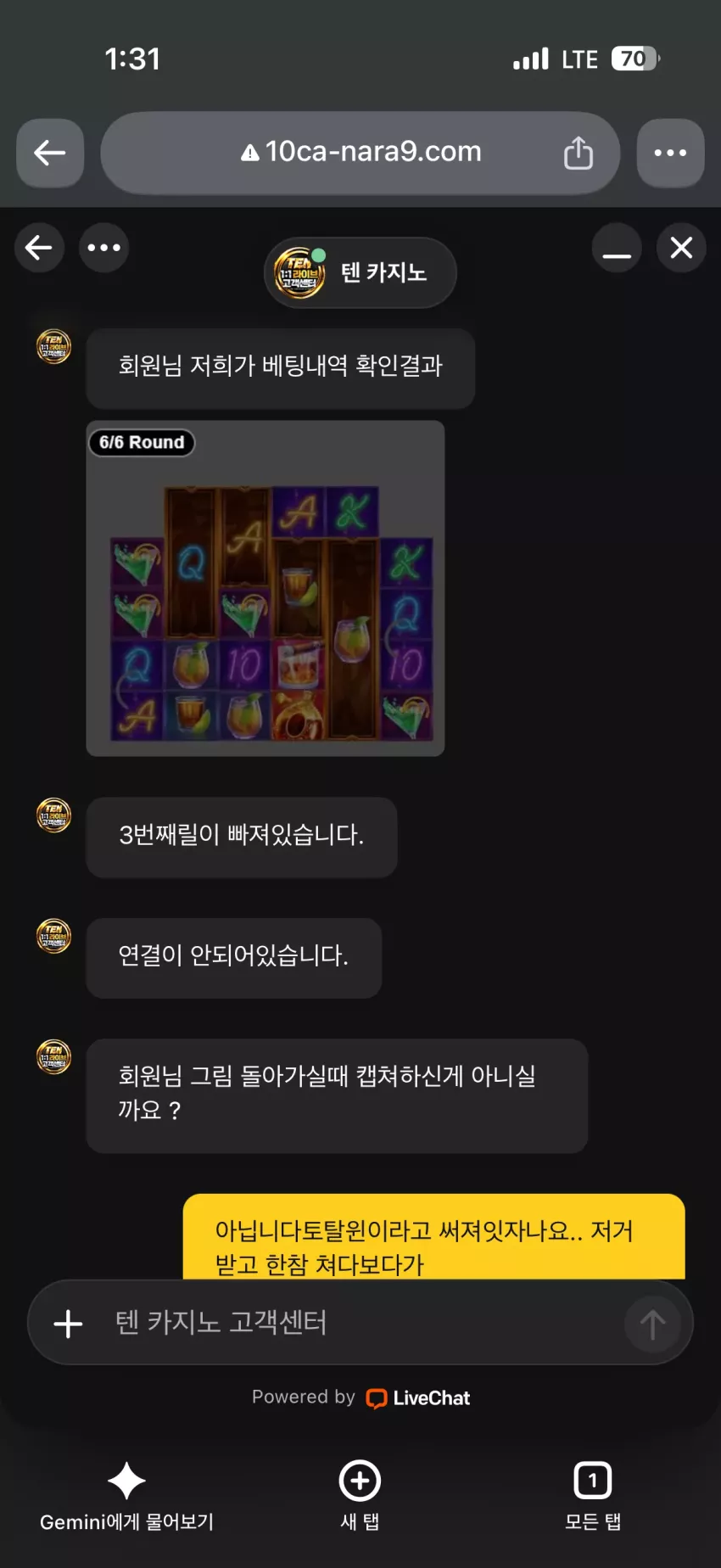Image resolution: width=721 pixels, height=1568 pixels.
Task: Send the message with the arrow button
Action: (x=652, y=1324)
